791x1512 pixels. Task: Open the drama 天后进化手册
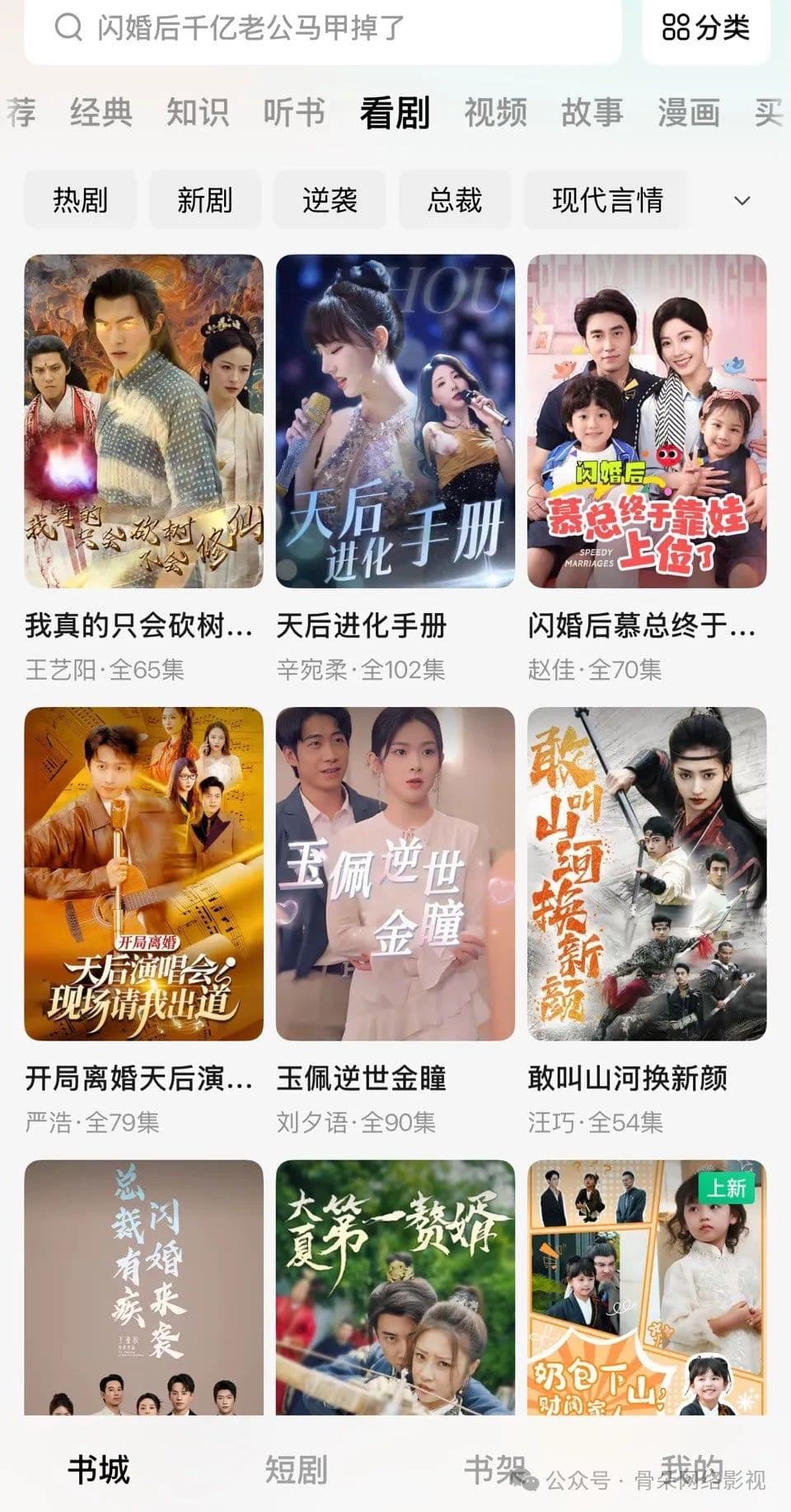pyautogui.click(x=395, y=421)
